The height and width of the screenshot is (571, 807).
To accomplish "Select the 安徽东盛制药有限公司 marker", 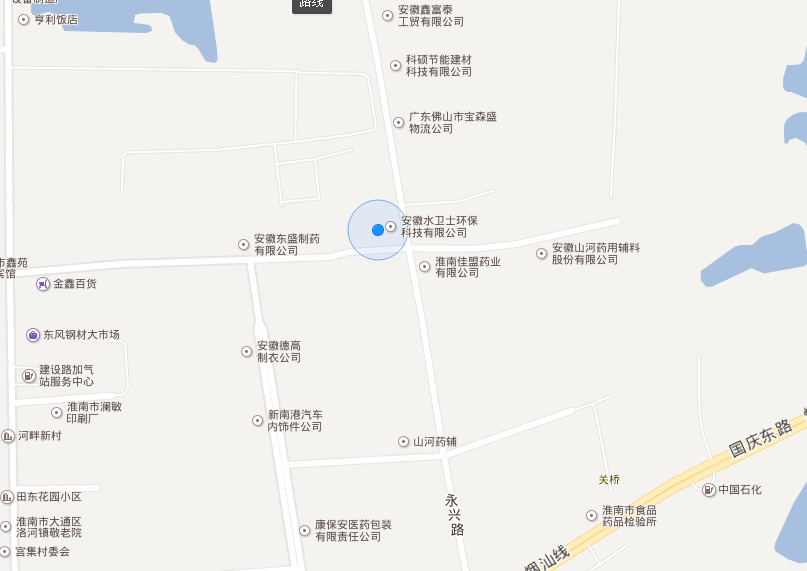I will [x=243, y=245].
